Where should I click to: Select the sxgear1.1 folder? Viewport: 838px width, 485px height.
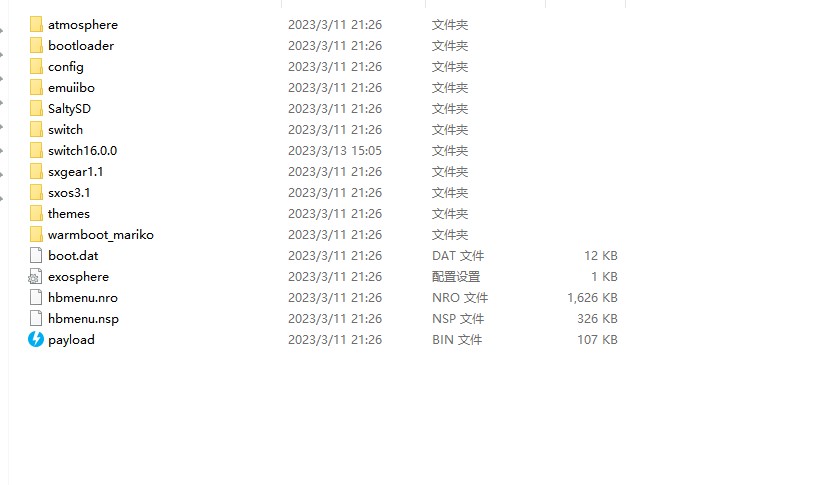[75, 171]
